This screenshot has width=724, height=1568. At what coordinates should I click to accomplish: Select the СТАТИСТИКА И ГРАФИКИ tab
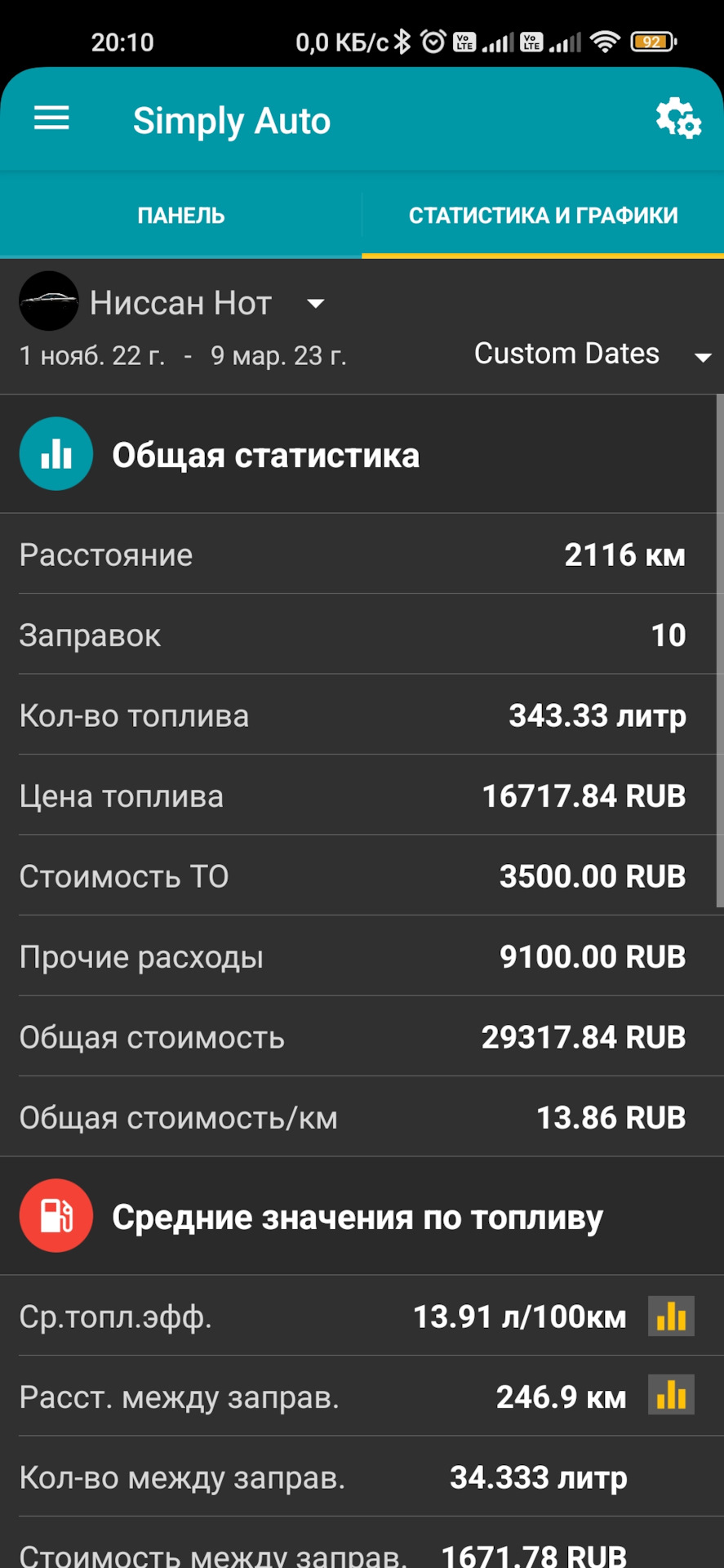point(543,216)
